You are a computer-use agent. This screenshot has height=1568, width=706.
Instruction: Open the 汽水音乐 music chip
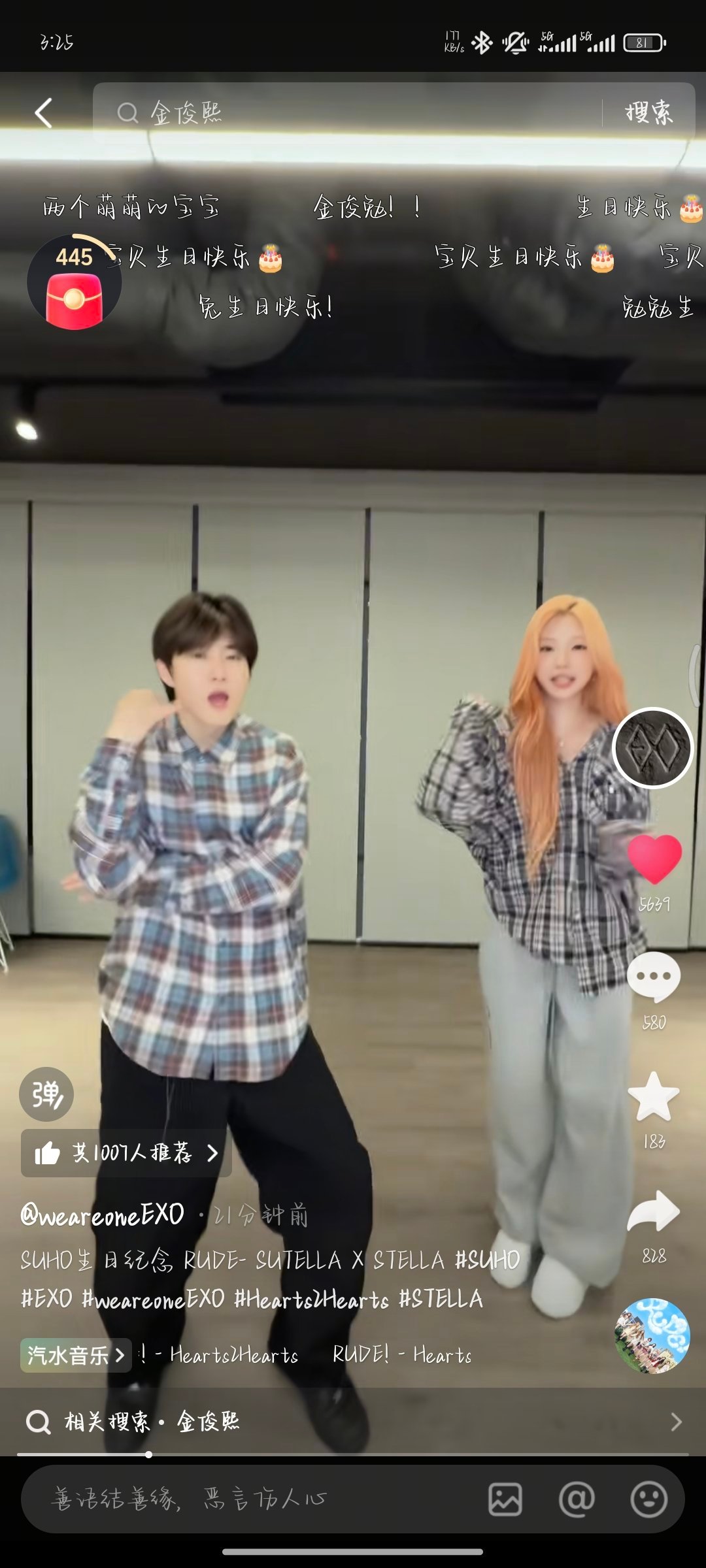[x=76, y=1355]
